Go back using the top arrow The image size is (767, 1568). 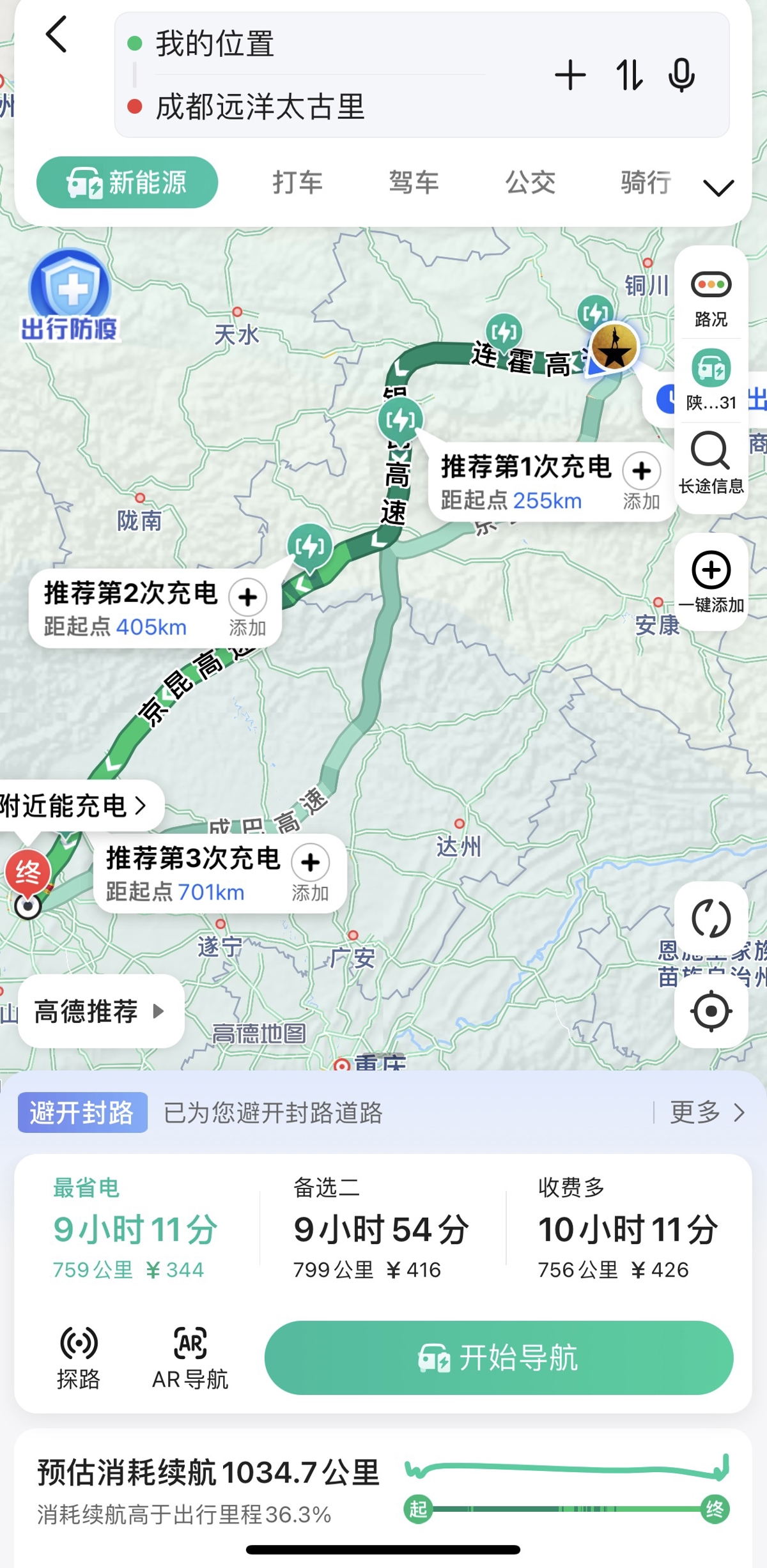coord(56,35)
